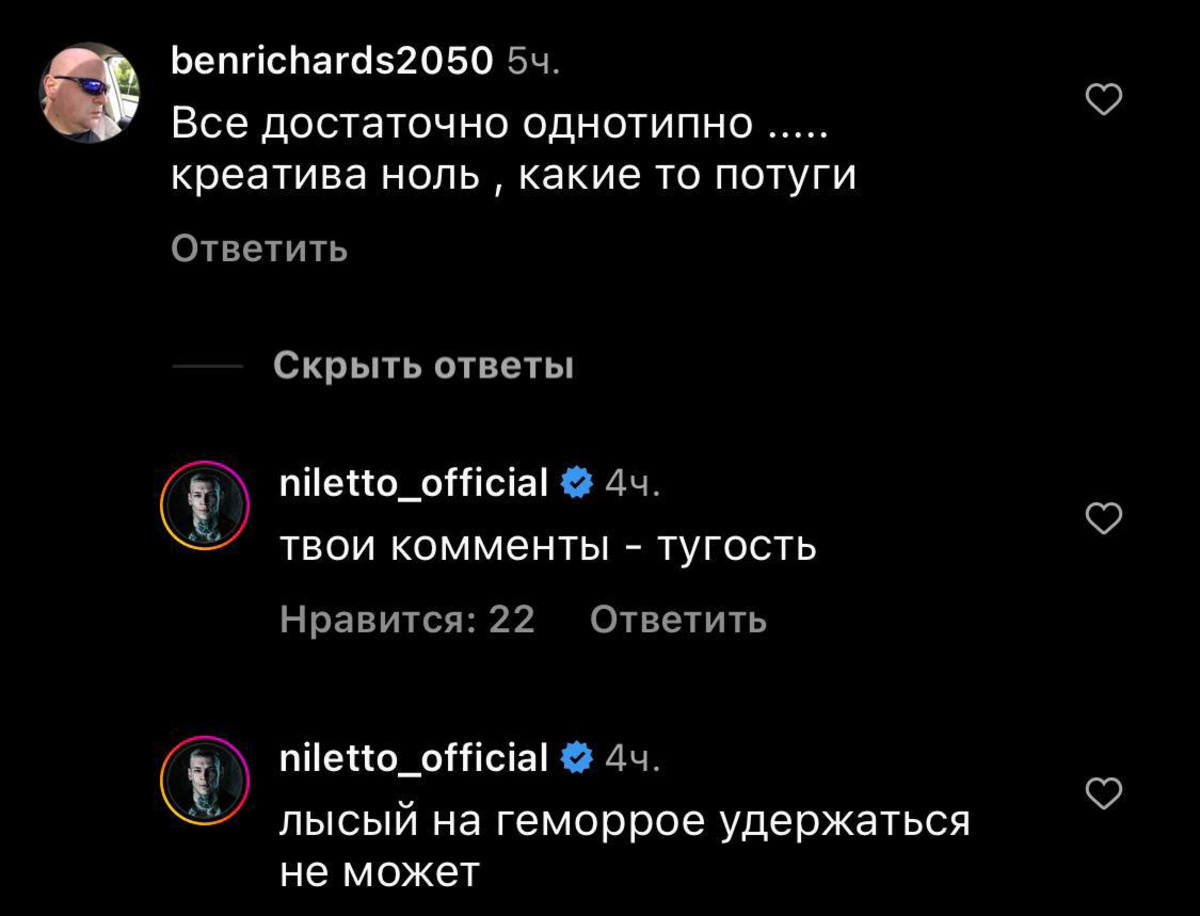Image resolution: width=1200 pixels, height=916 pixels.
Task: Open niletto_official username on 'лысый' reply
Action: [x=413, y=758]
